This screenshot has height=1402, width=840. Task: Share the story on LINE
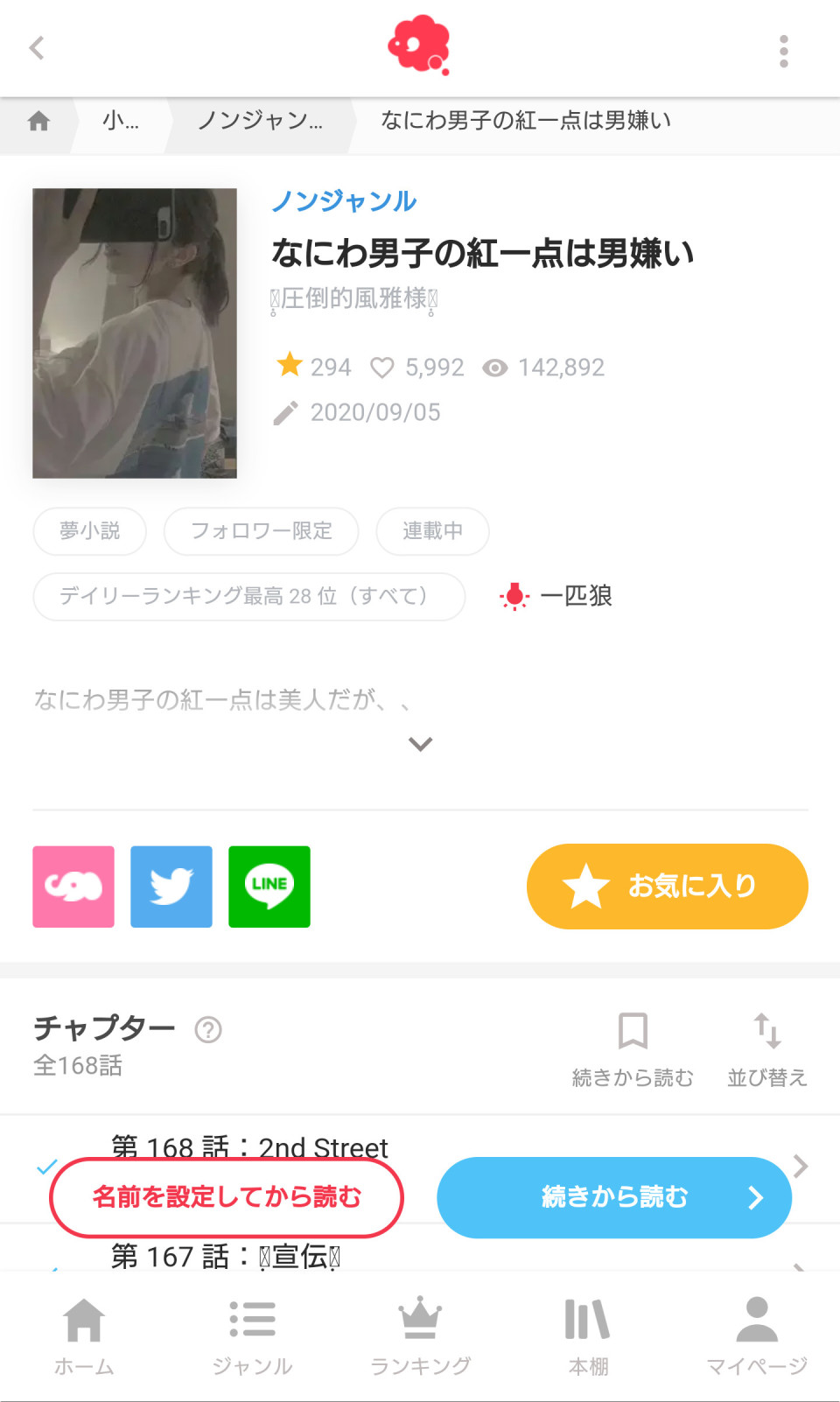[269, 887]
